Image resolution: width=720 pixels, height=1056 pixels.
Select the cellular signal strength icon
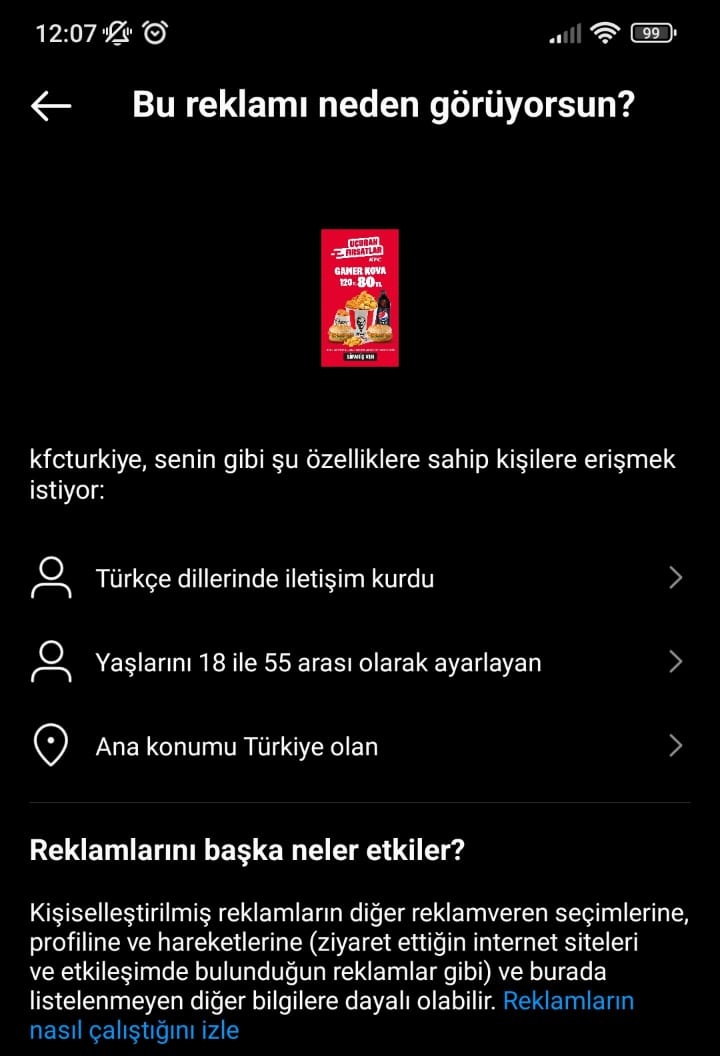[x=565, y=31]
